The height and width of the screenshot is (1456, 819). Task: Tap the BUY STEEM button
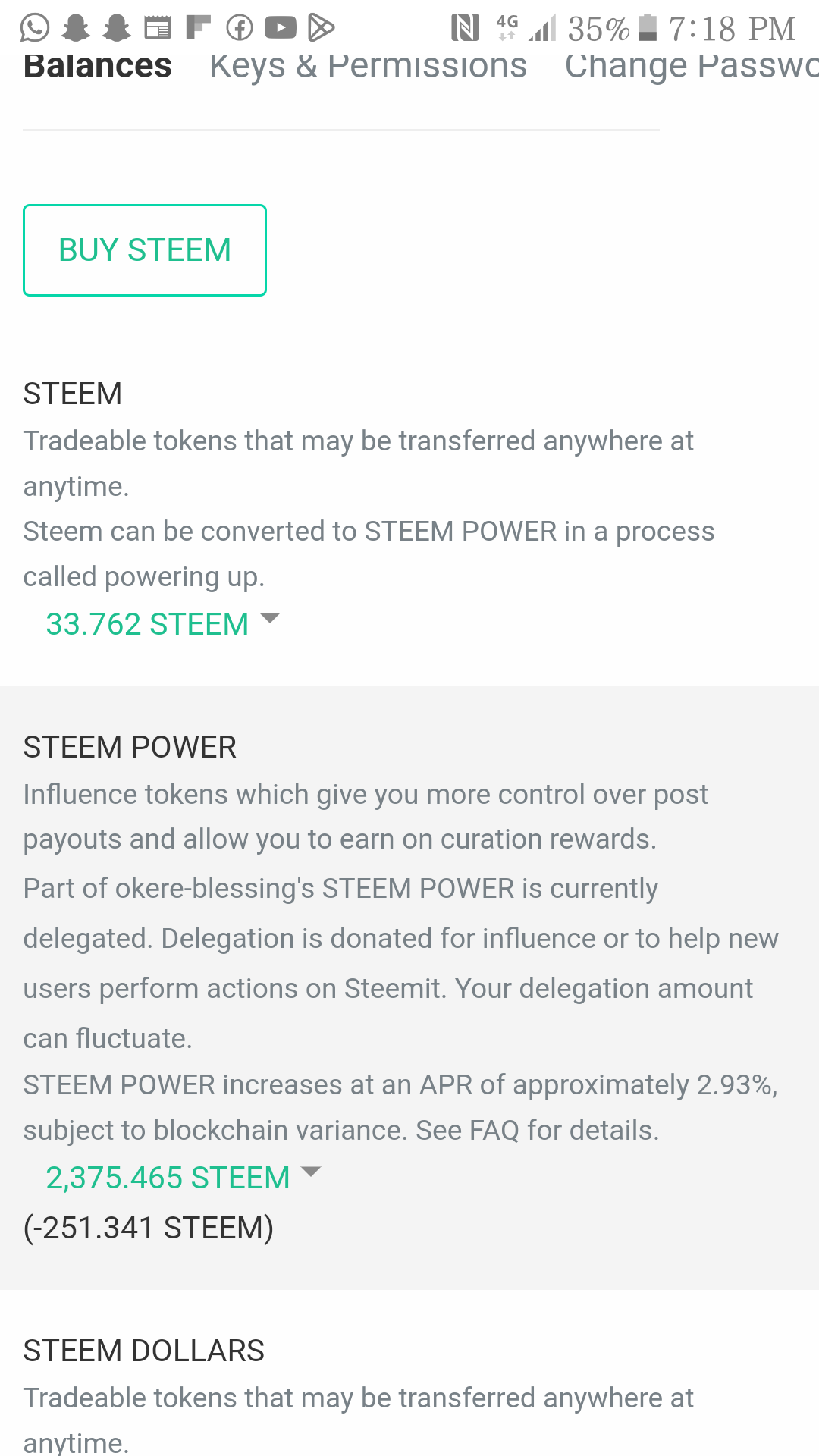(x=145, y=250)
